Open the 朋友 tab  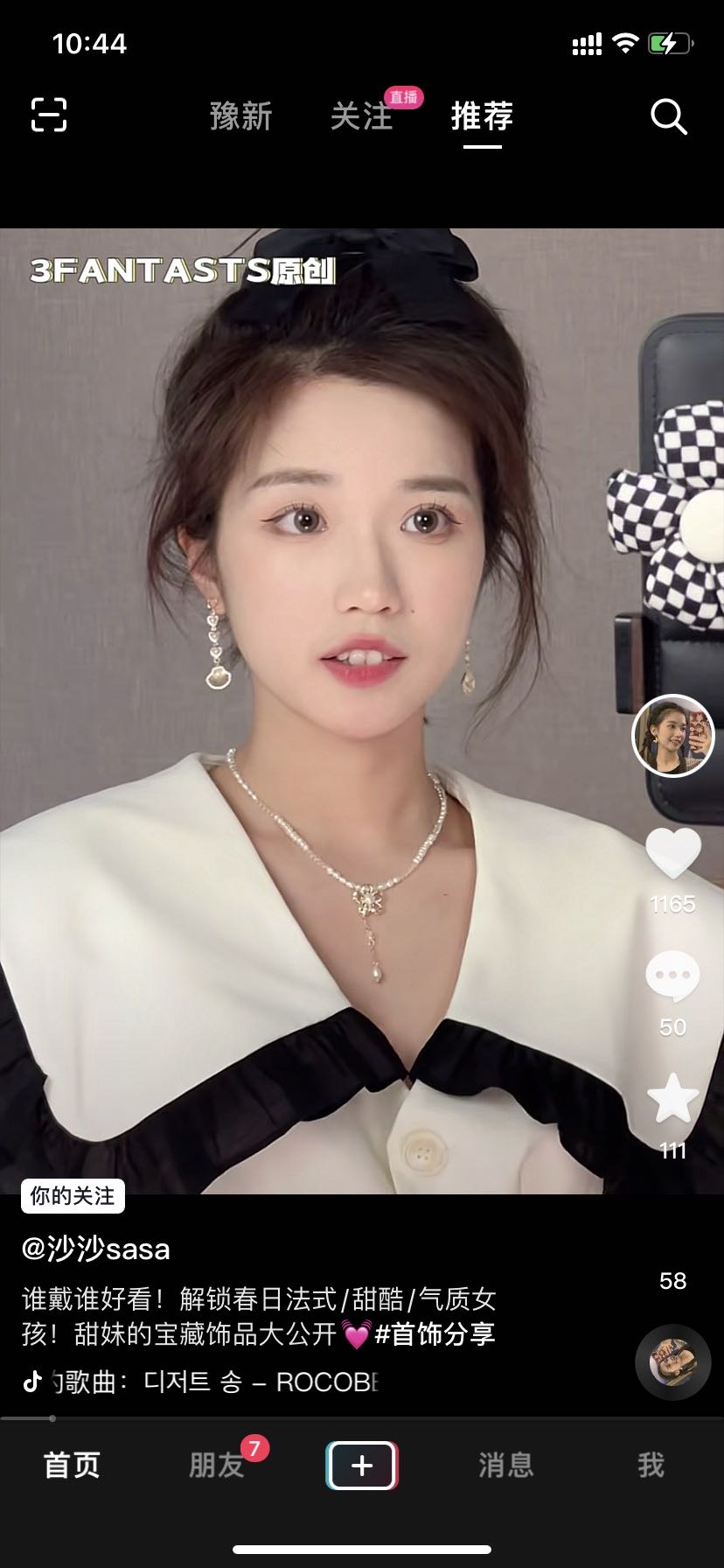click(217, 1465)
